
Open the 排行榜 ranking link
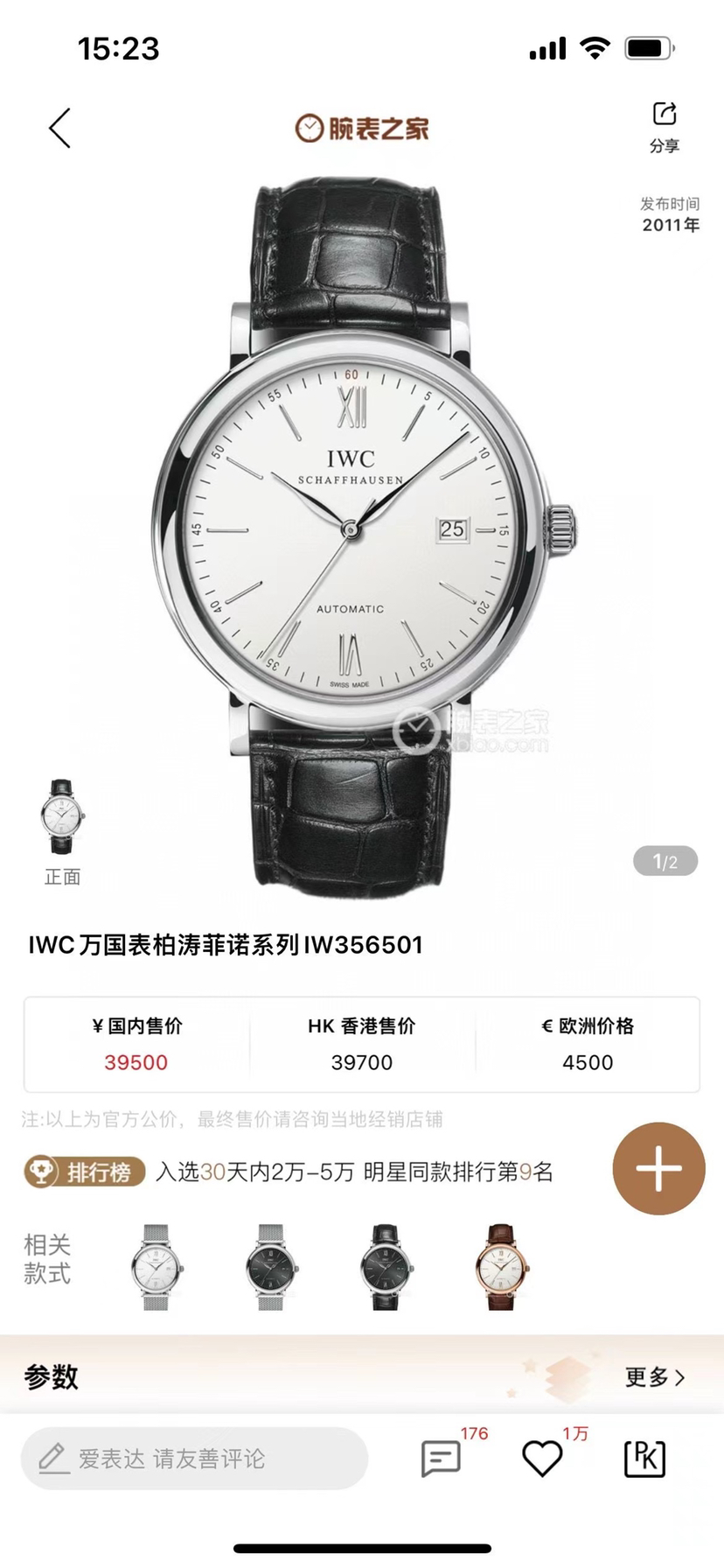coord(84,1171)
